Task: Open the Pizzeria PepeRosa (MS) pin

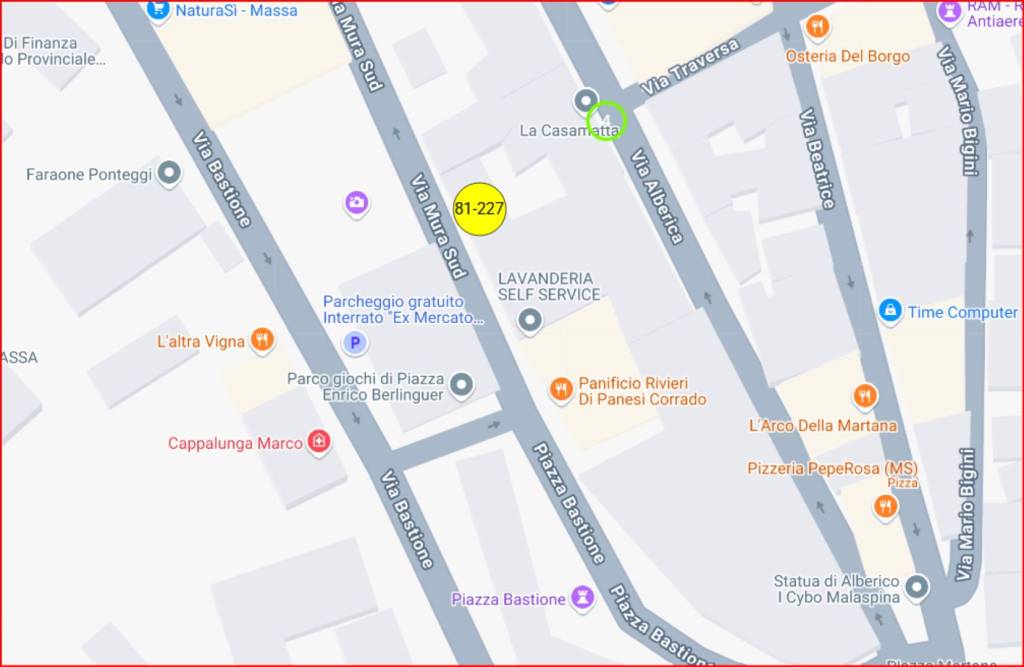Action: point(885,506)
